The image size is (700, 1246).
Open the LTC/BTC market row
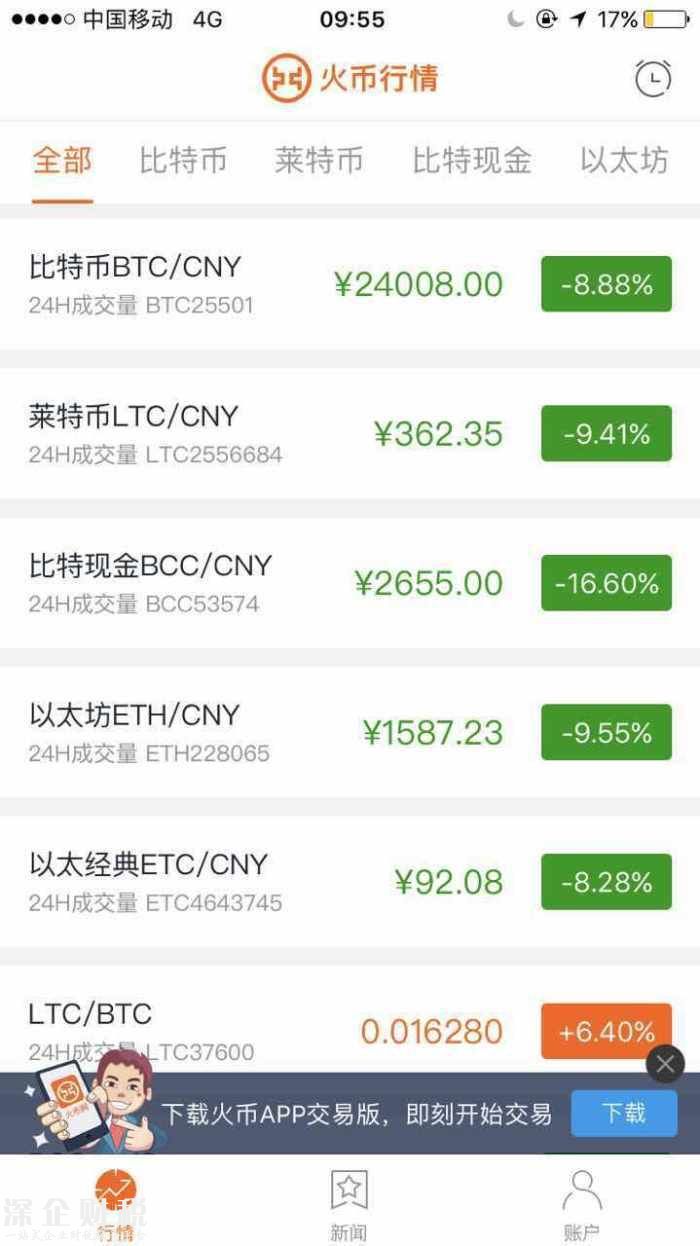pyautogui.click(x=350, y=1020)
